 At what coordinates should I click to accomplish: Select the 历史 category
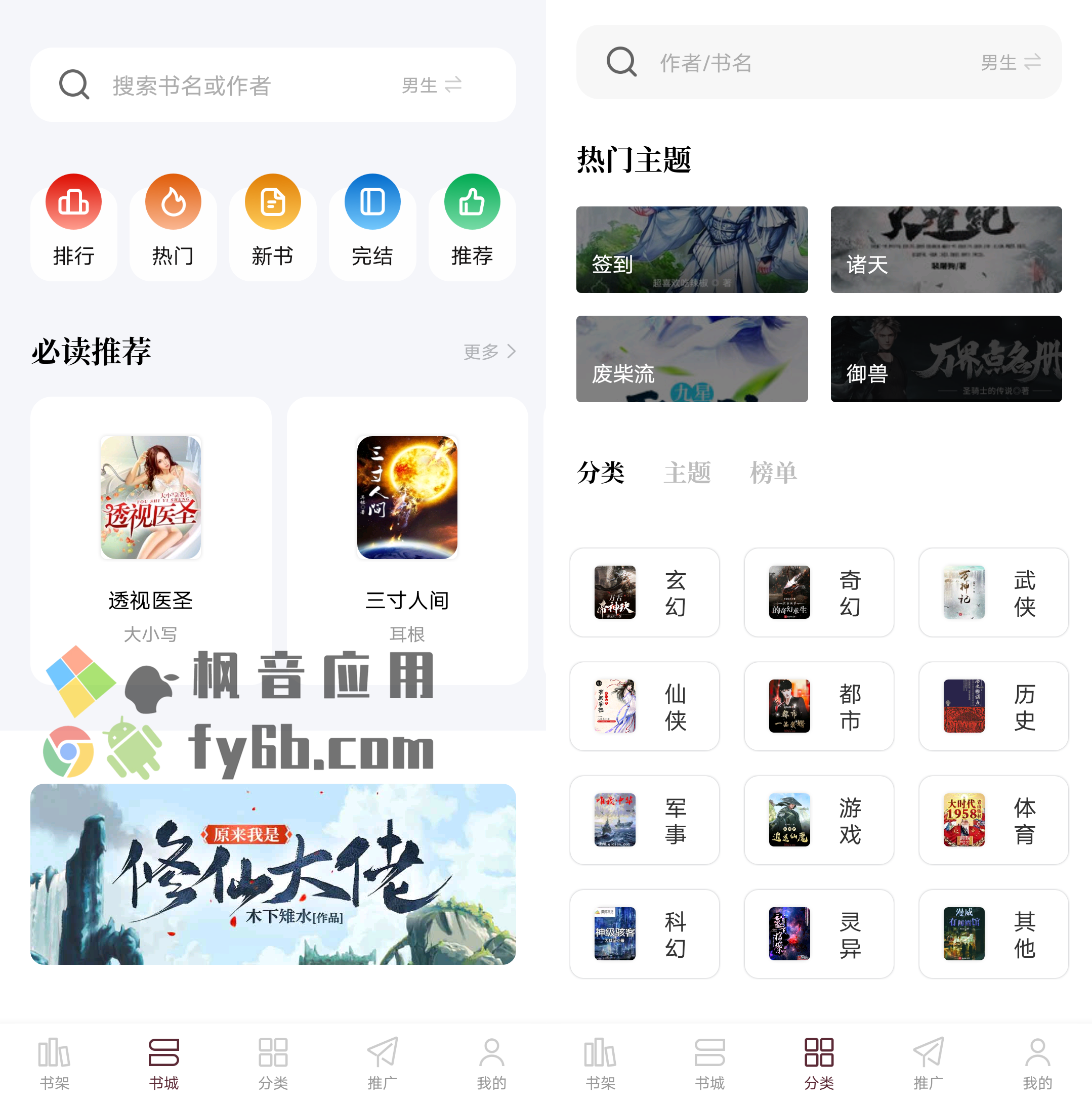click(x=993, y=706)
